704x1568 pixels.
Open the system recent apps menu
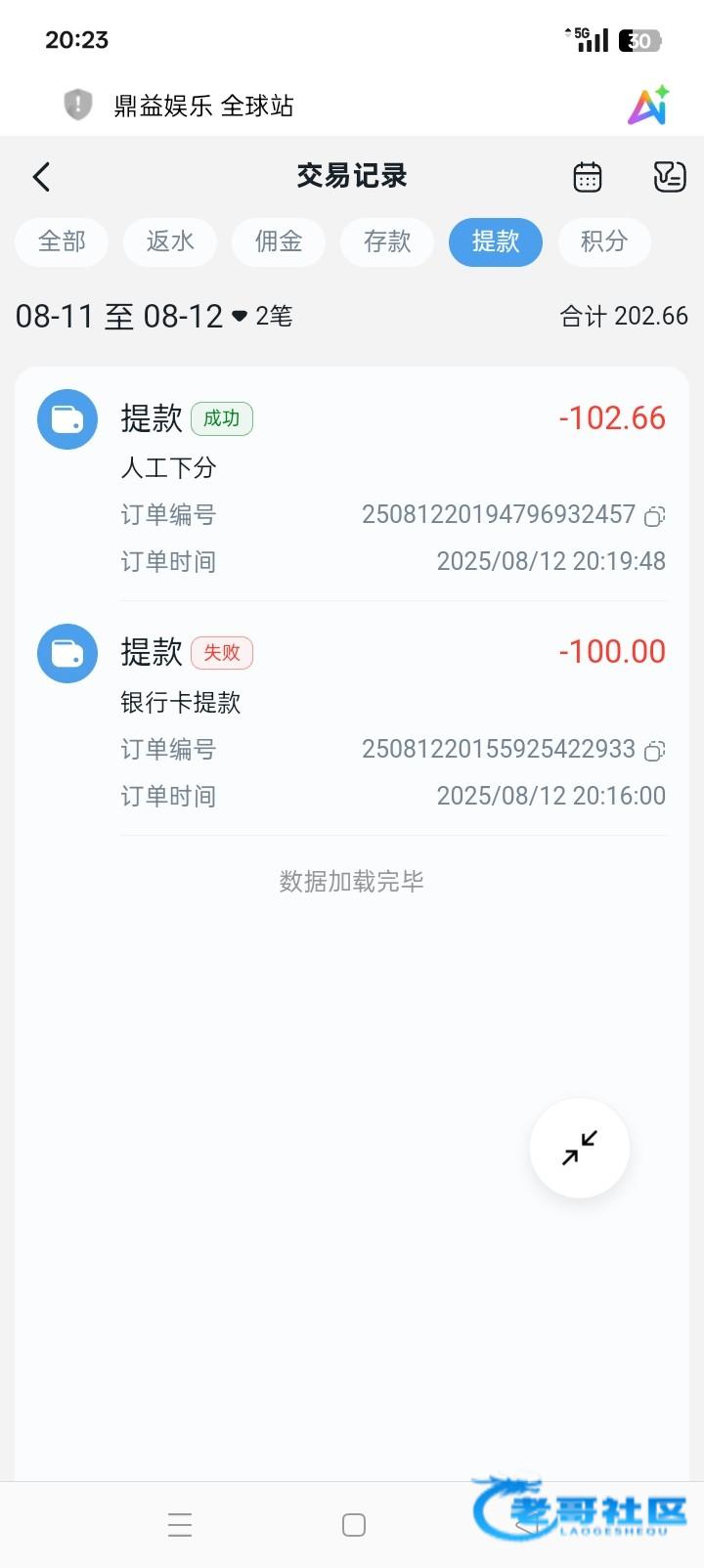[180, 1525]
